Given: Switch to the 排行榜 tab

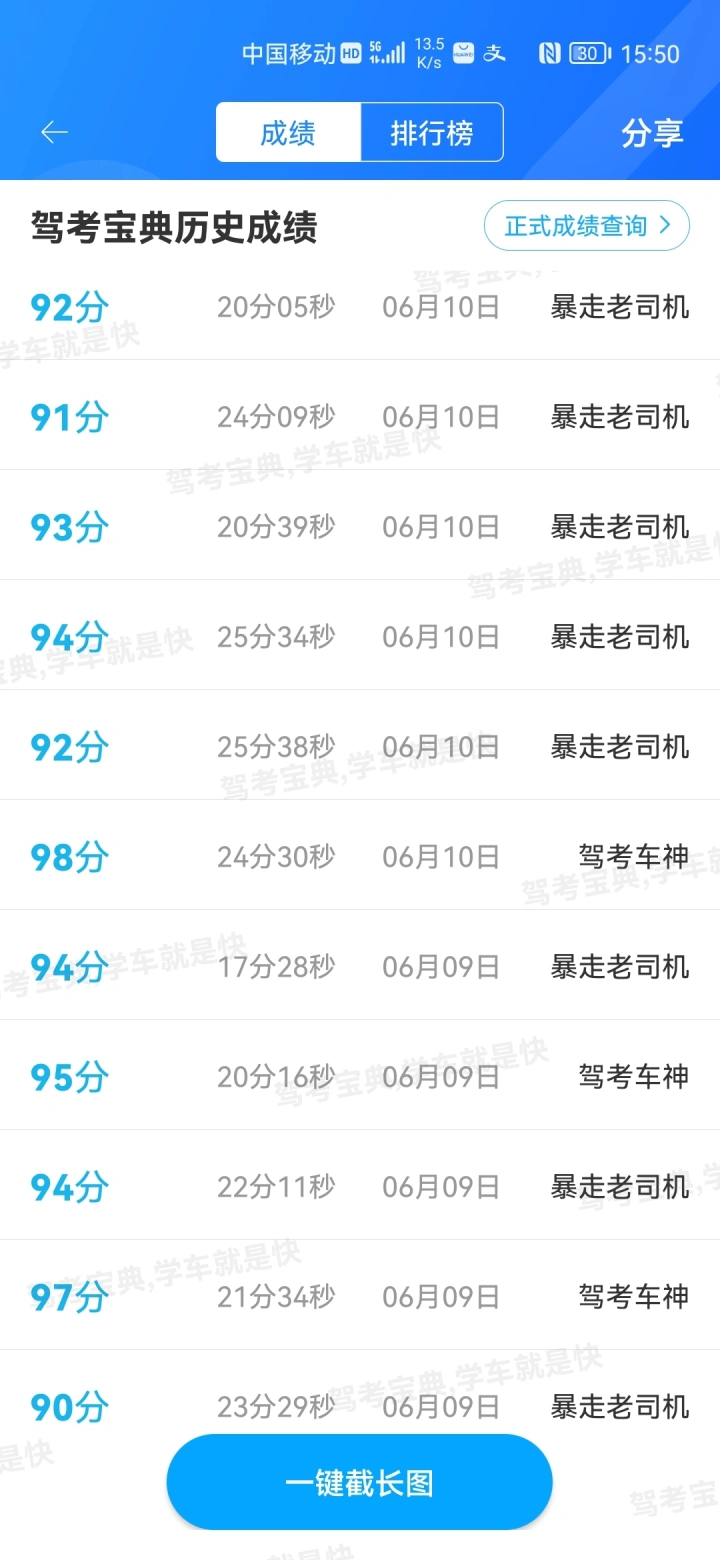Looking at the screenshot, I should [432, 132].
